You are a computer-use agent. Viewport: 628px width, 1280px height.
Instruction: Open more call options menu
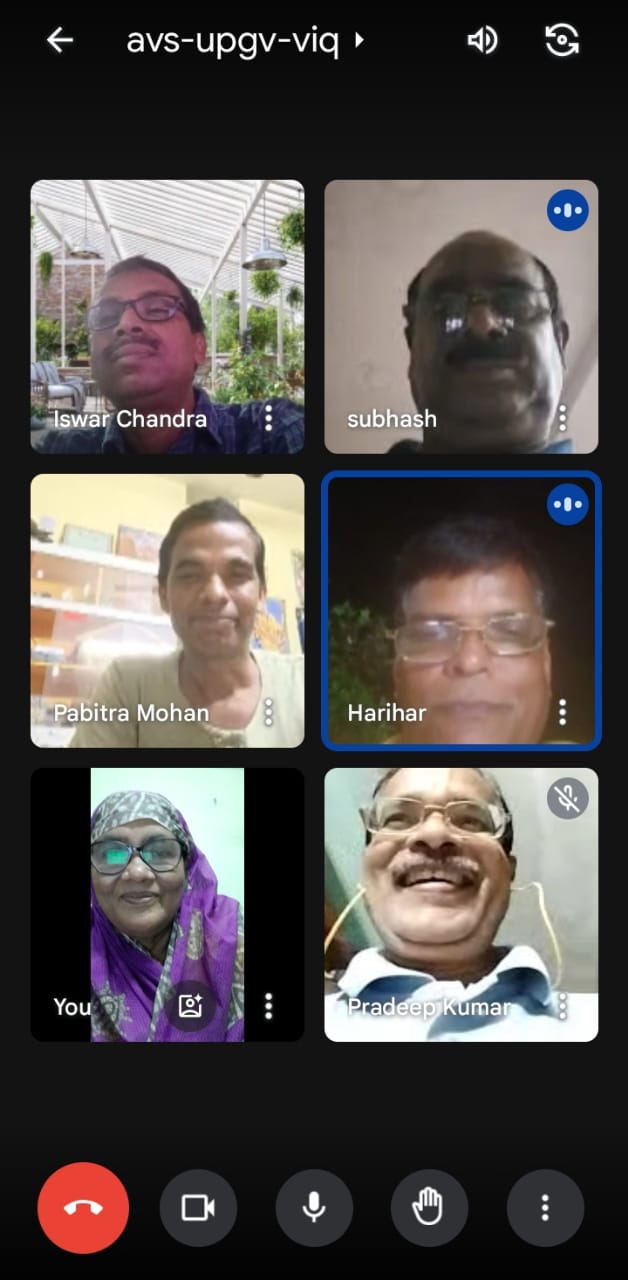pyautogui.click(x=545, y=1208)
